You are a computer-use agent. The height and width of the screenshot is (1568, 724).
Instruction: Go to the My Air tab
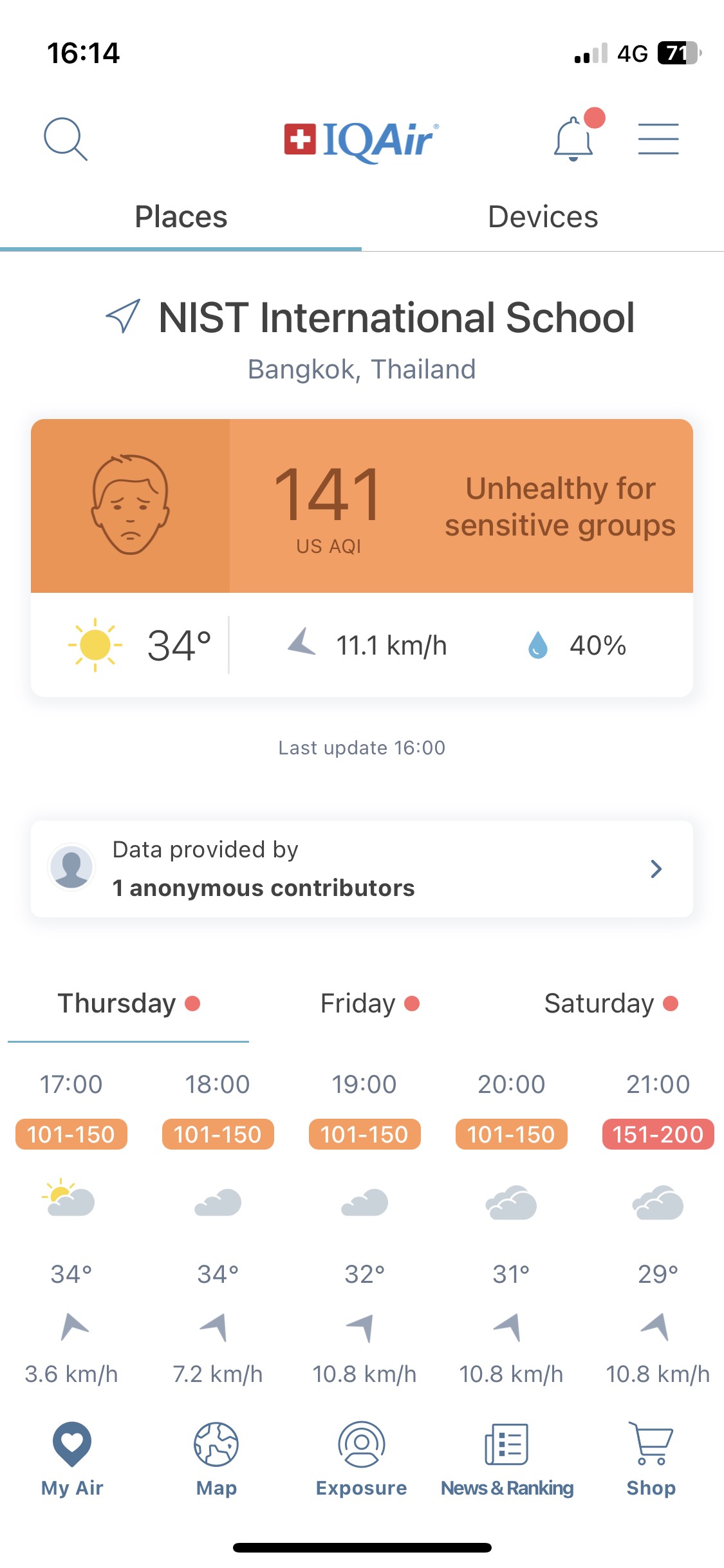72,1459
